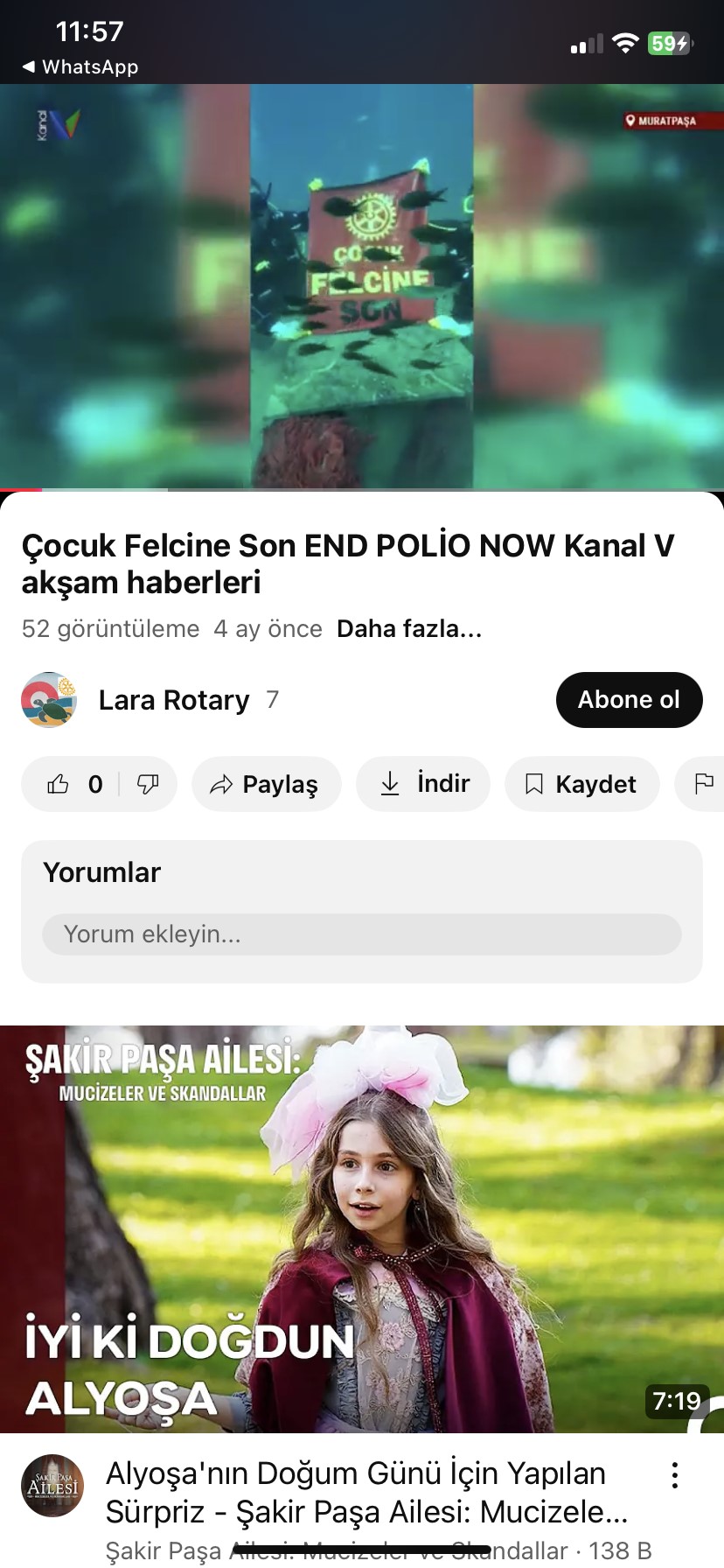
Task: Share the video with Paylaş
Action: click(266, 784)
